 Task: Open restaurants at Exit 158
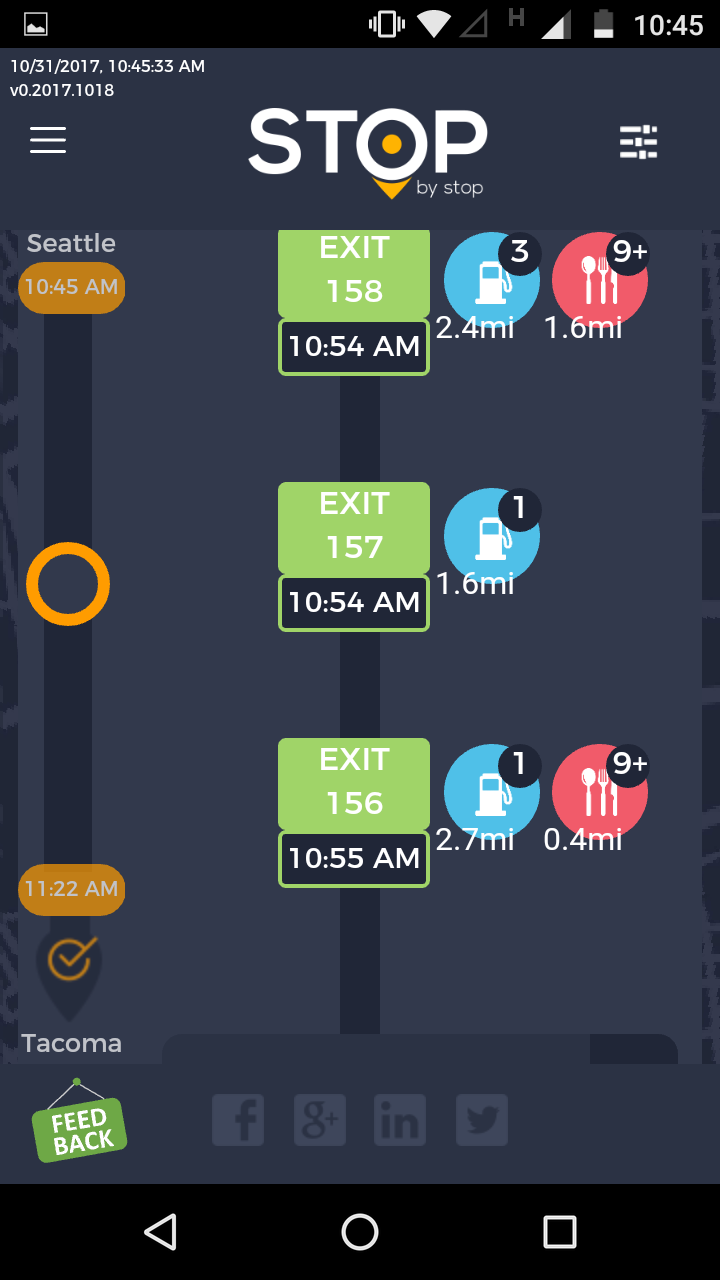click(600, 281)
